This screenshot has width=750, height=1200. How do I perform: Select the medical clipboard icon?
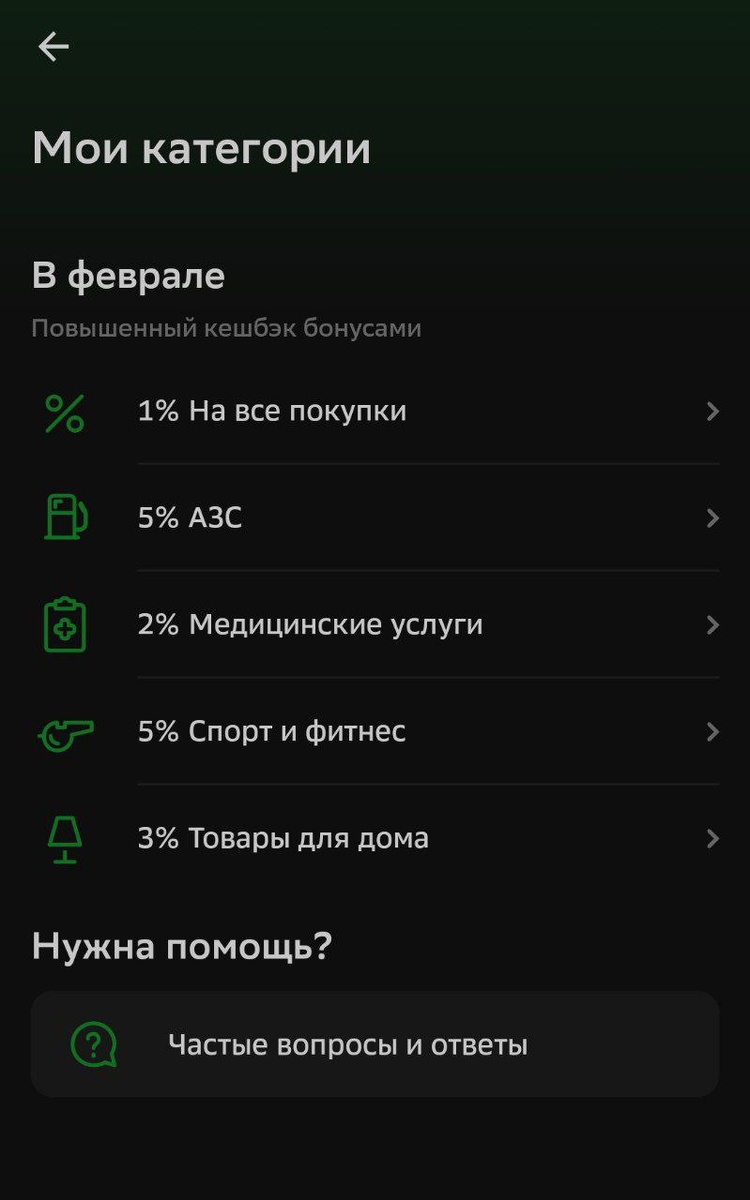[x=63, y=624]
